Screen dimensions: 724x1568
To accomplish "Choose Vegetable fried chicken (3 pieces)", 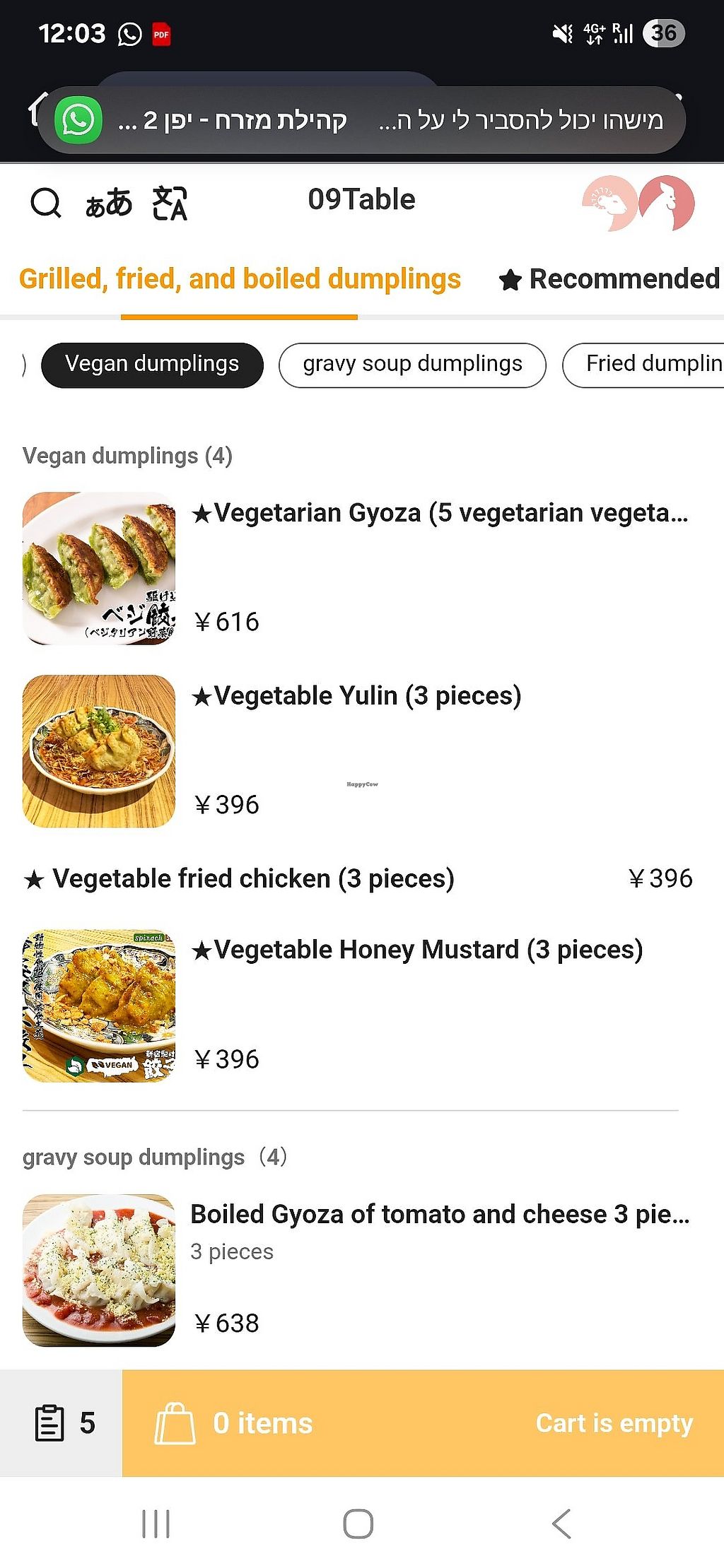I will pyautogui.click(x=253, y=878).
